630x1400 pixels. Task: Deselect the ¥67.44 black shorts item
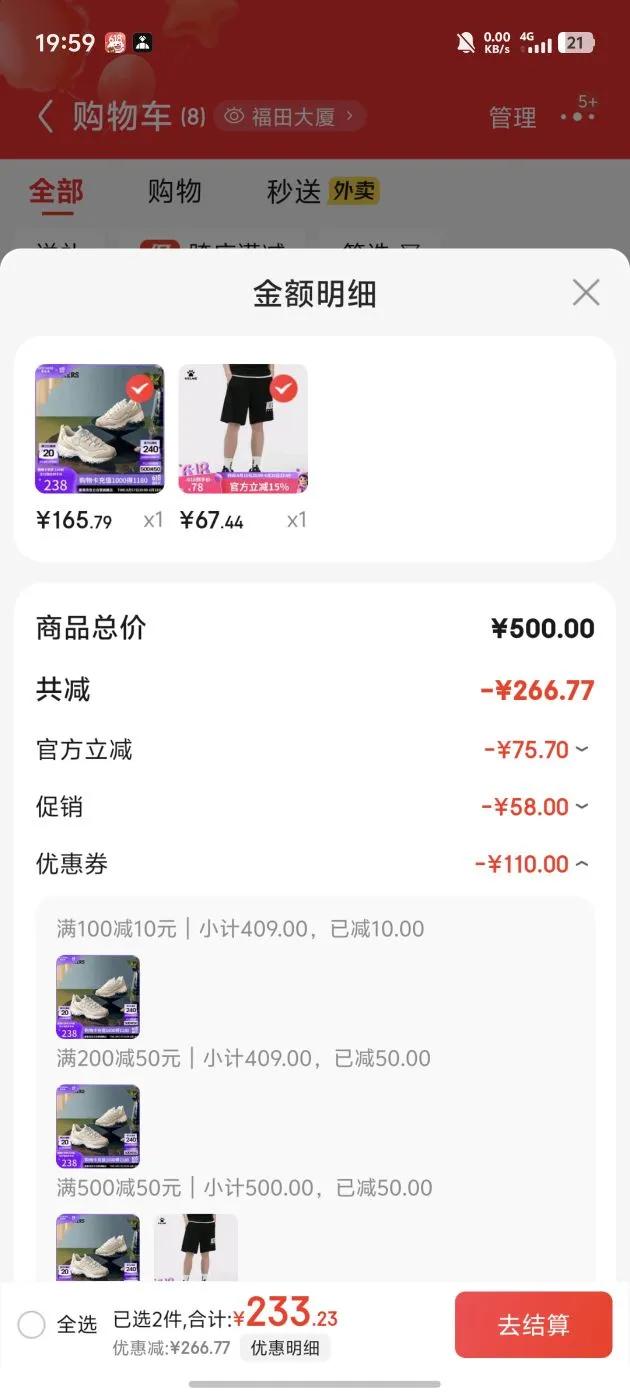coord(284,387)
